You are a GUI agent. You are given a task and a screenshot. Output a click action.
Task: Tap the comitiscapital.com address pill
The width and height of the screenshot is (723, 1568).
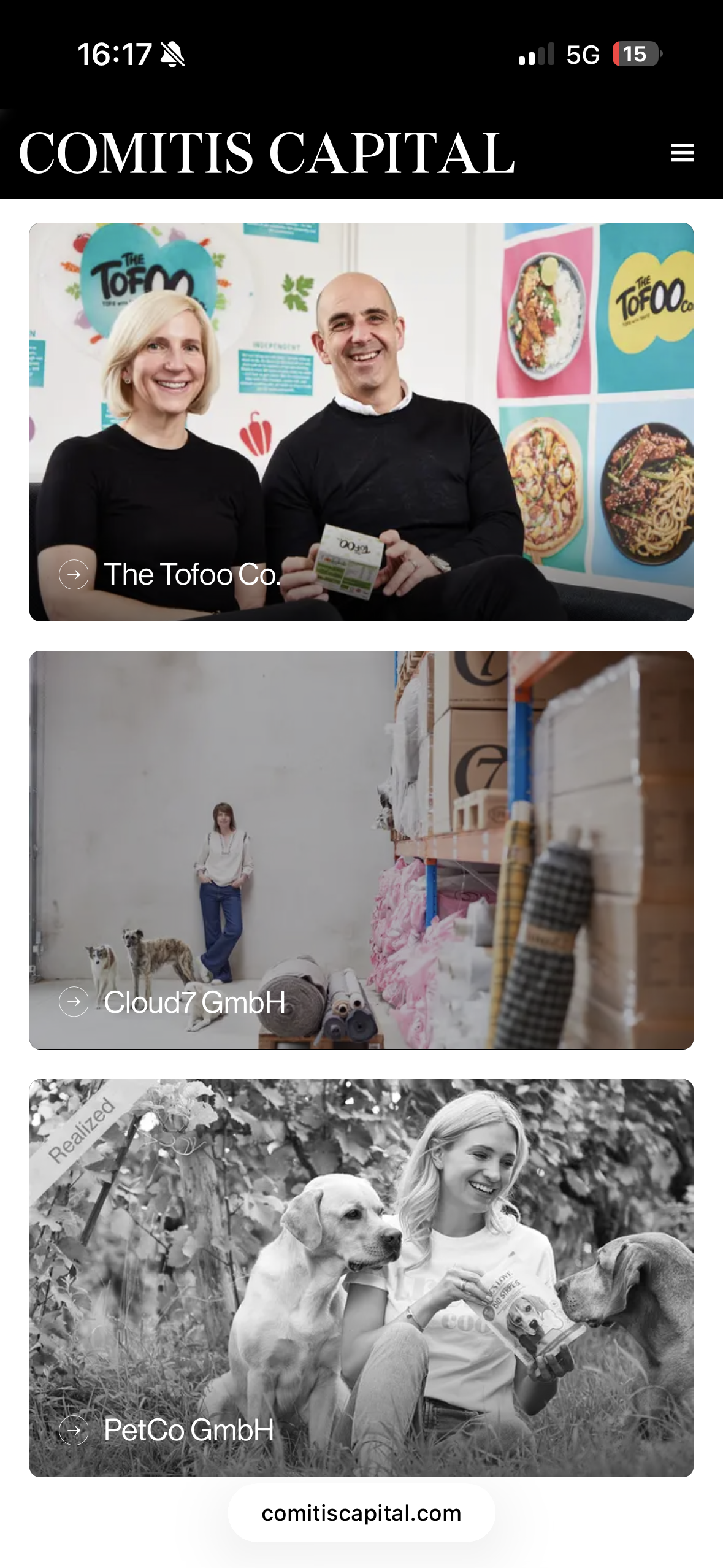coord(361,1513)
